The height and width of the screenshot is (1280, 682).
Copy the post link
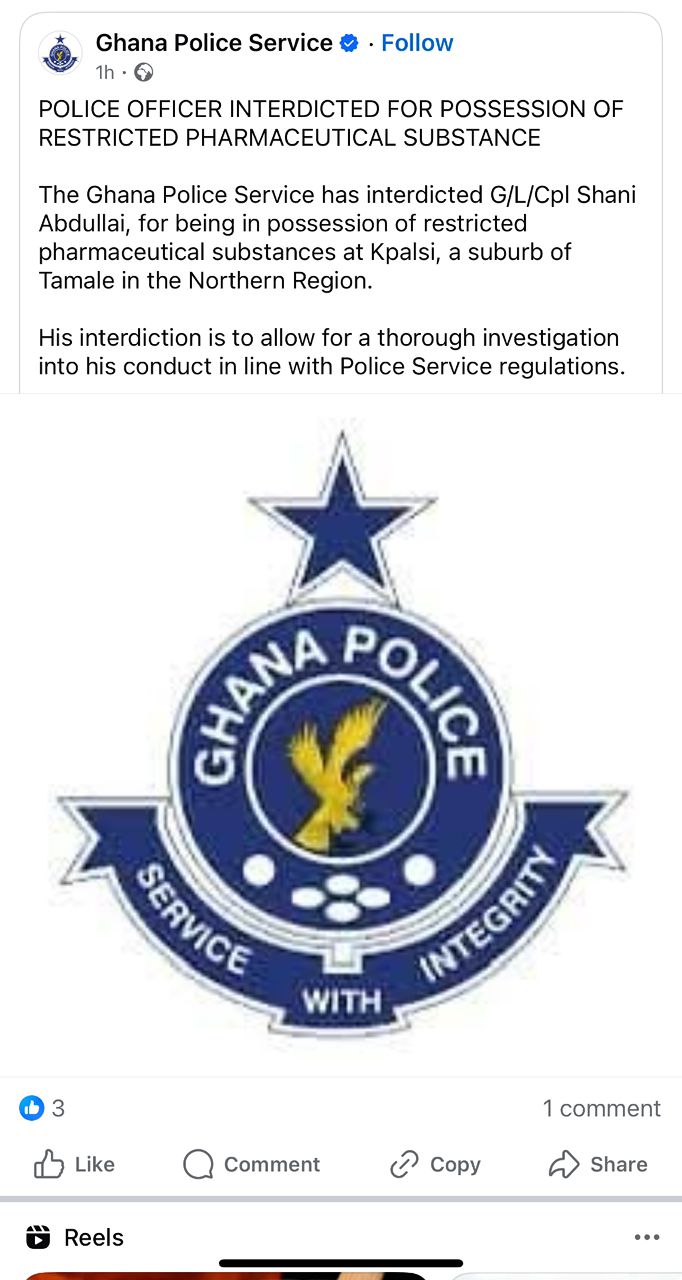(435, 1164)
